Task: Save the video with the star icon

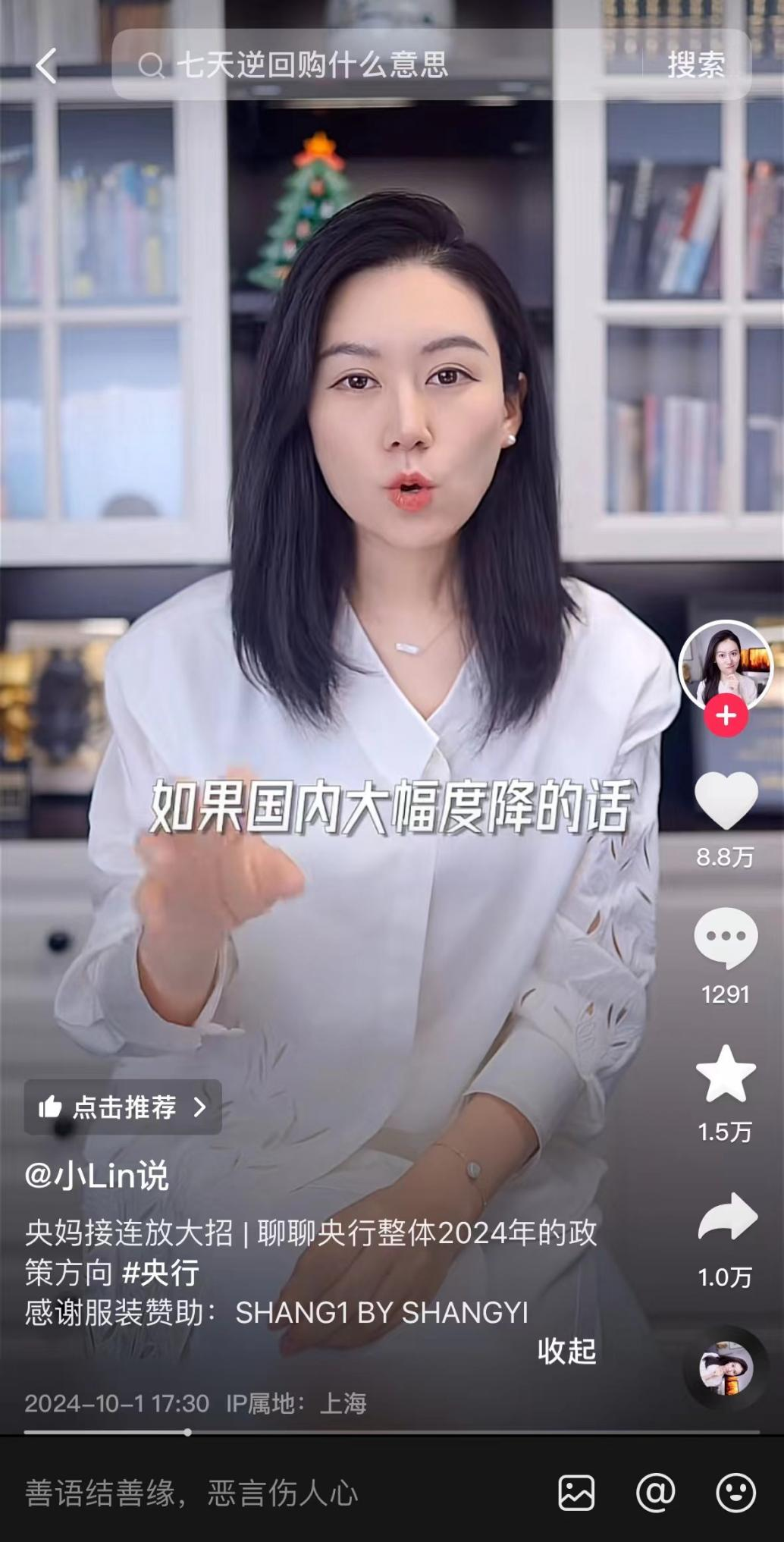Action: [x=726, y=1074]
